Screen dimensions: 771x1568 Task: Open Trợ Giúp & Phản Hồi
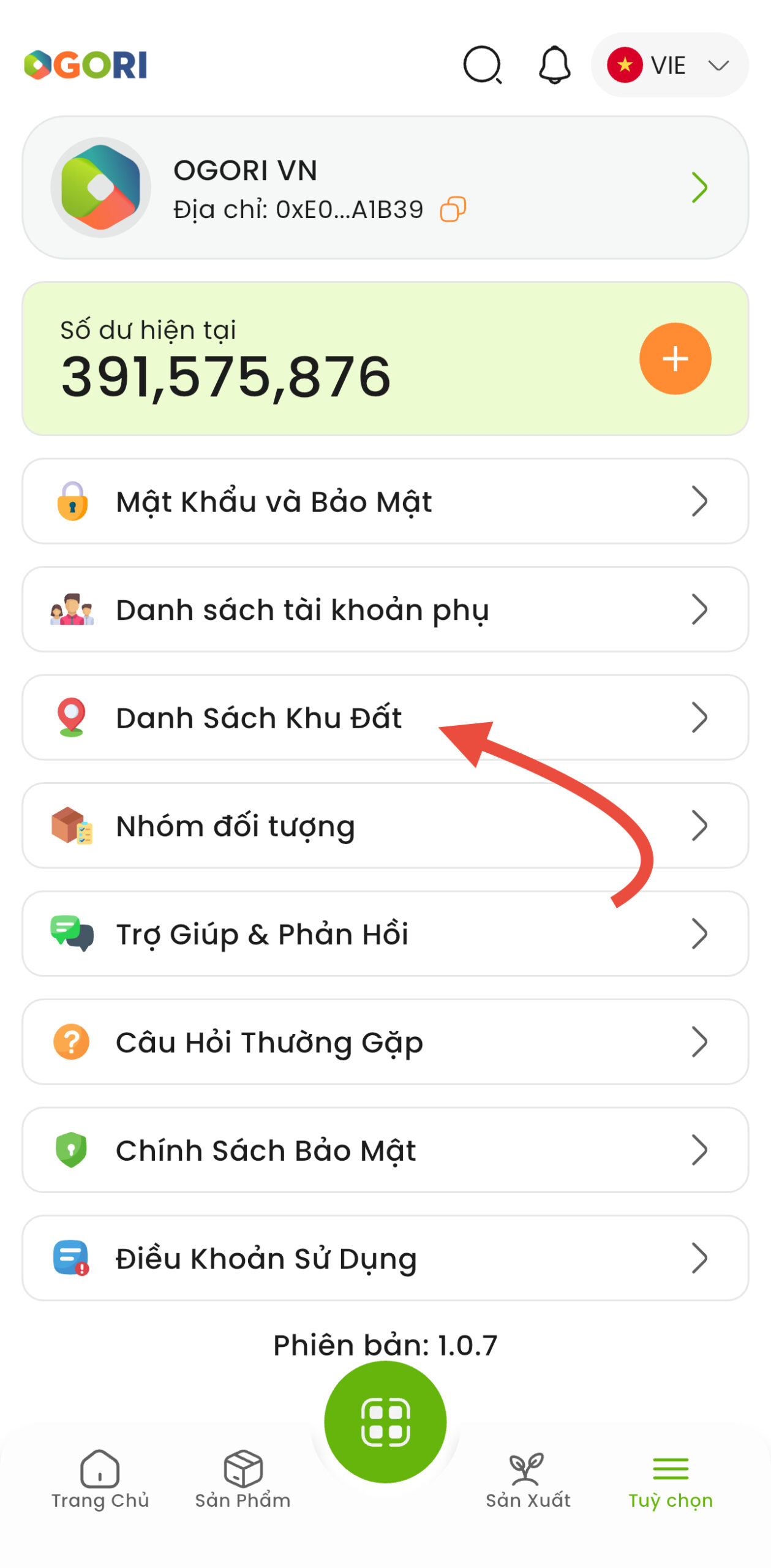tap(385, 934)
